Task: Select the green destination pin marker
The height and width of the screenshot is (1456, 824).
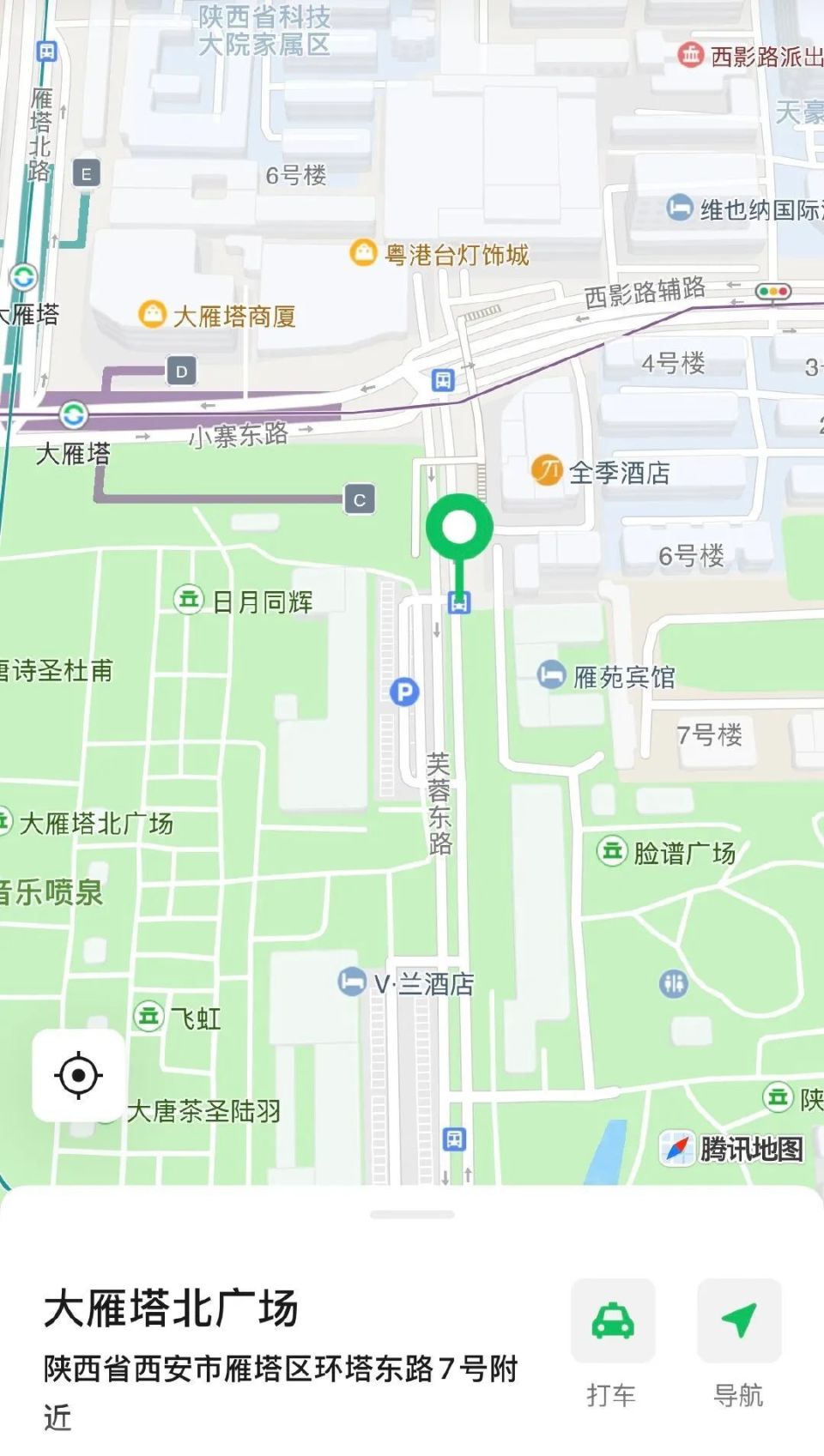Action: [461, 527]
